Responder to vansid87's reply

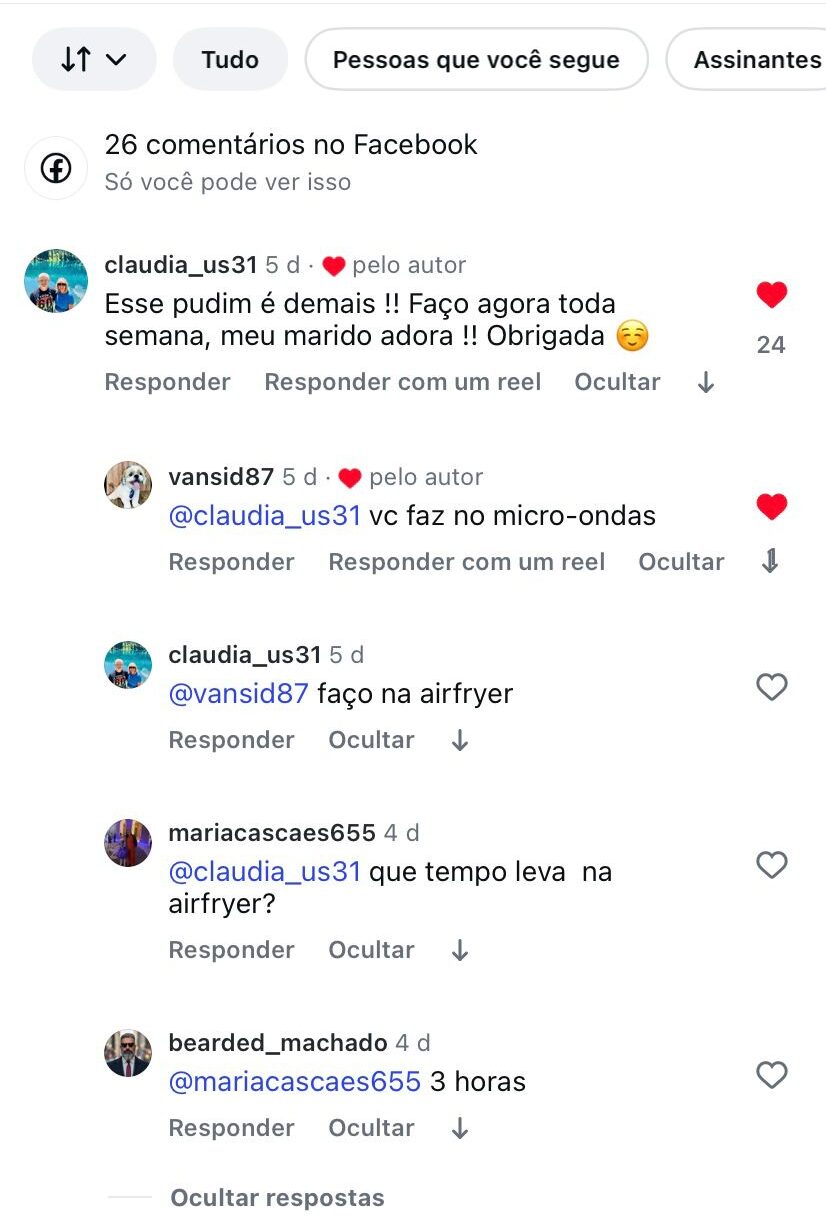tap(231, 562)
